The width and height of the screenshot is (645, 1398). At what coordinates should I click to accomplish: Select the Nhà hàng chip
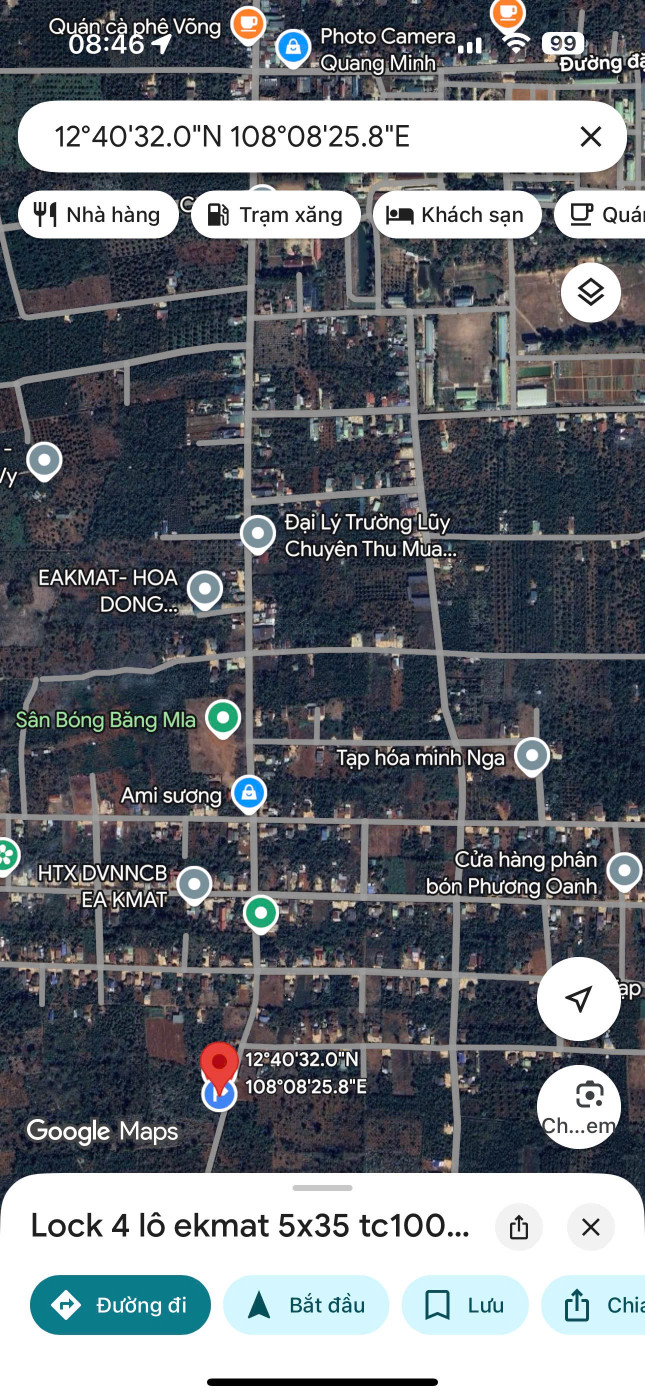coord(98,214)
